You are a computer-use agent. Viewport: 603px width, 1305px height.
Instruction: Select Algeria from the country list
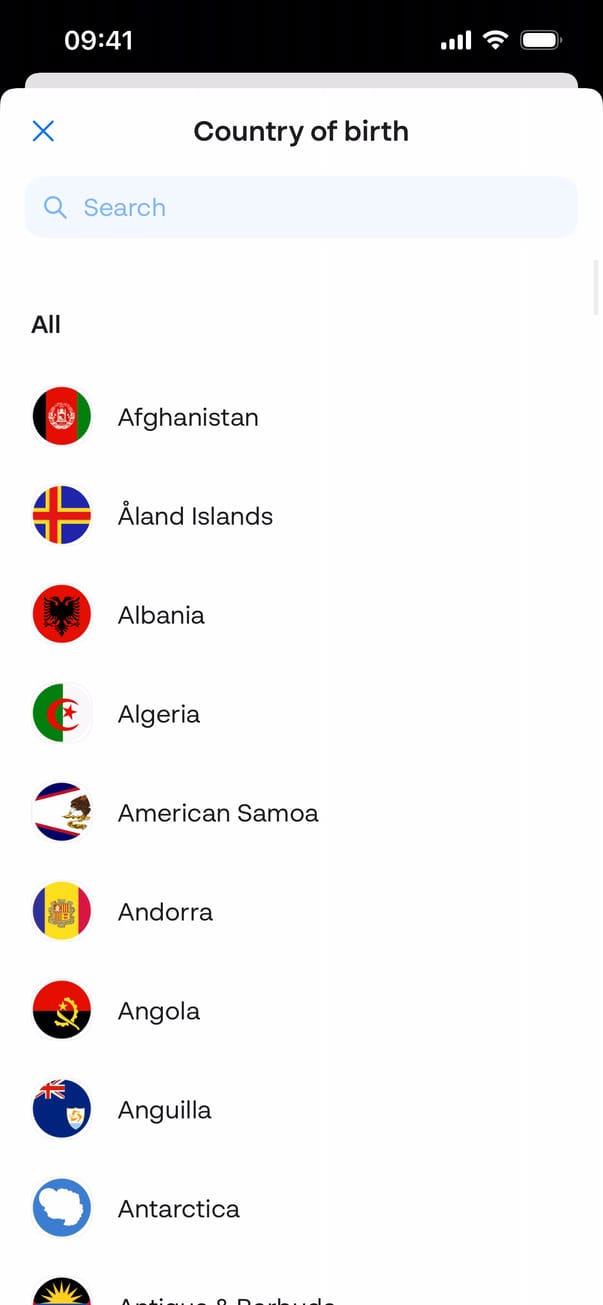point(159,714)
